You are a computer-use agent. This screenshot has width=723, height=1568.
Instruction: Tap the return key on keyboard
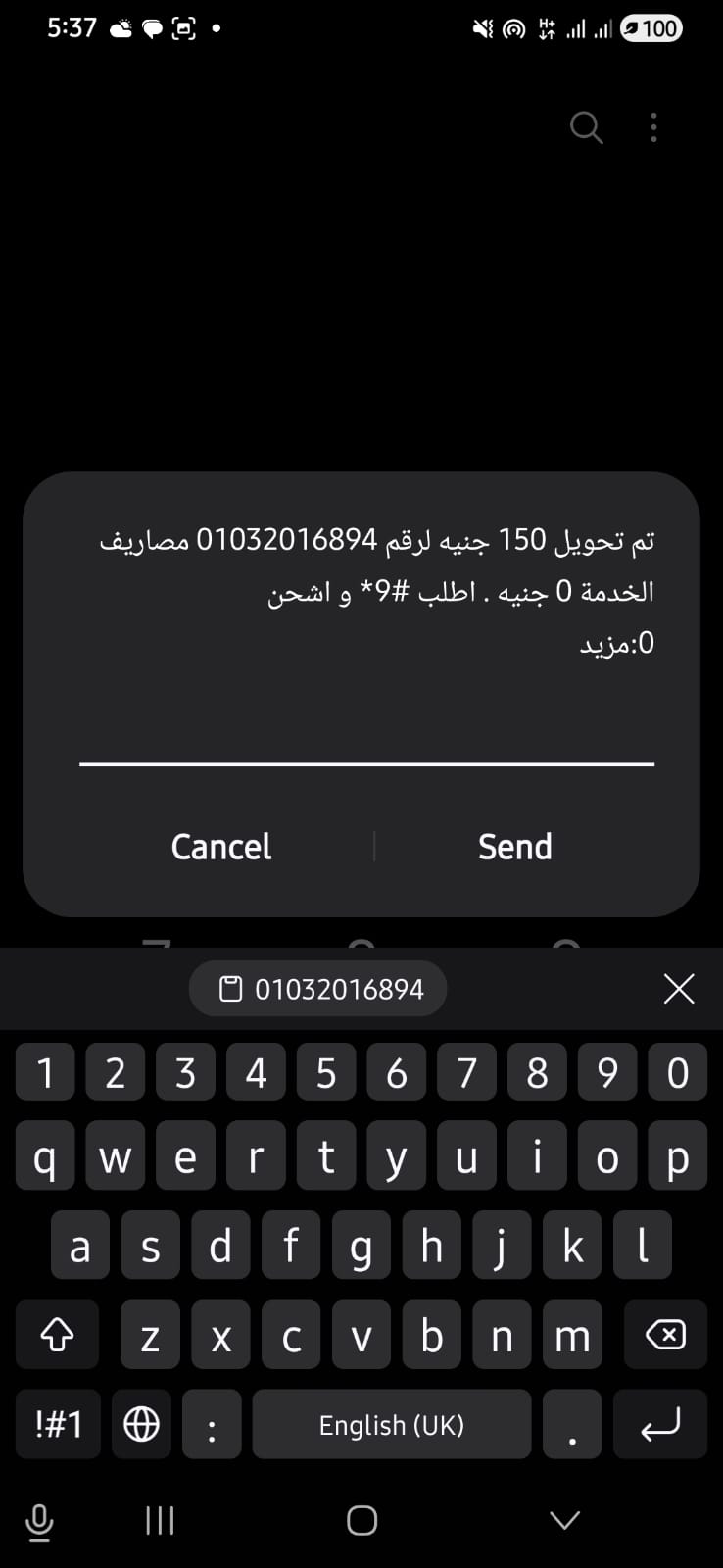[659, 1424]
